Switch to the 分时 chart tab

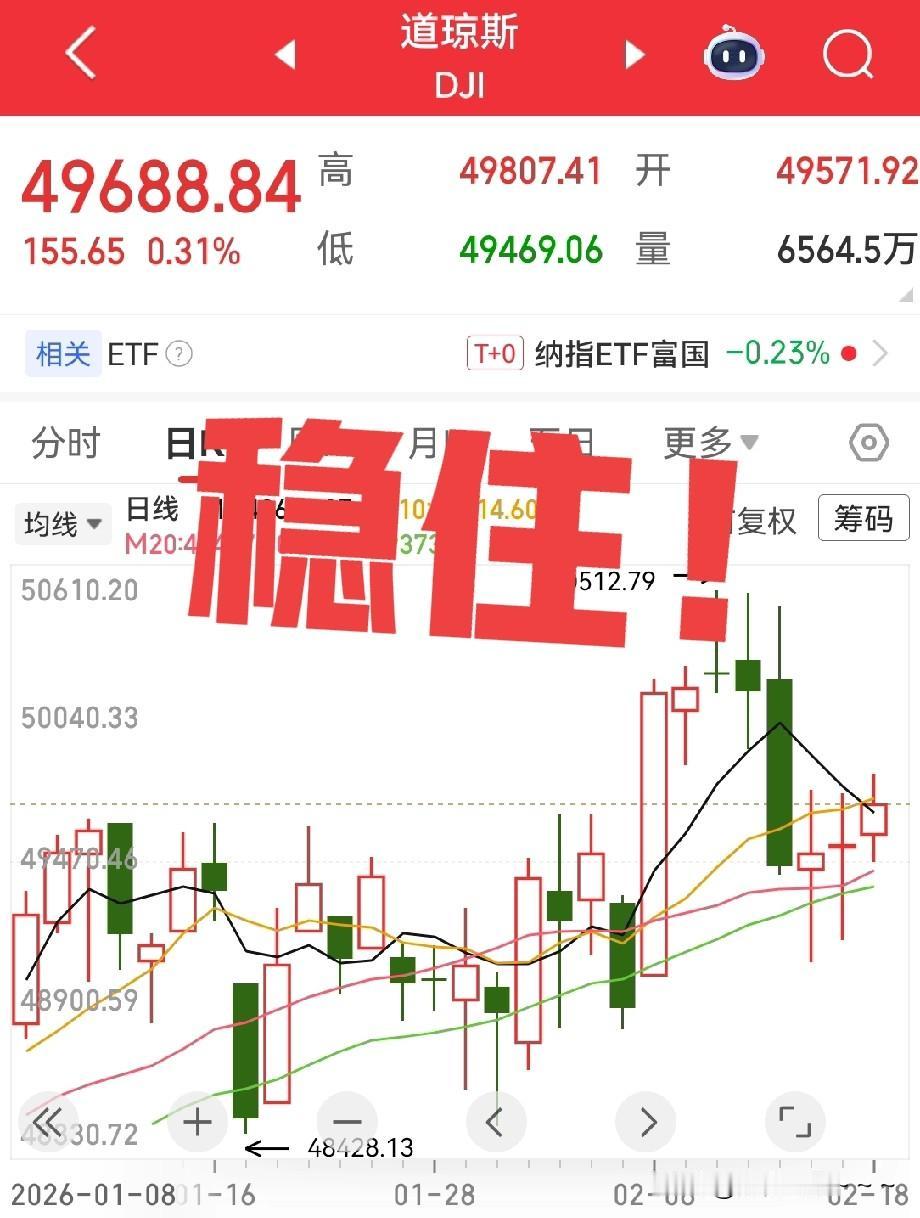pos(66,443)
